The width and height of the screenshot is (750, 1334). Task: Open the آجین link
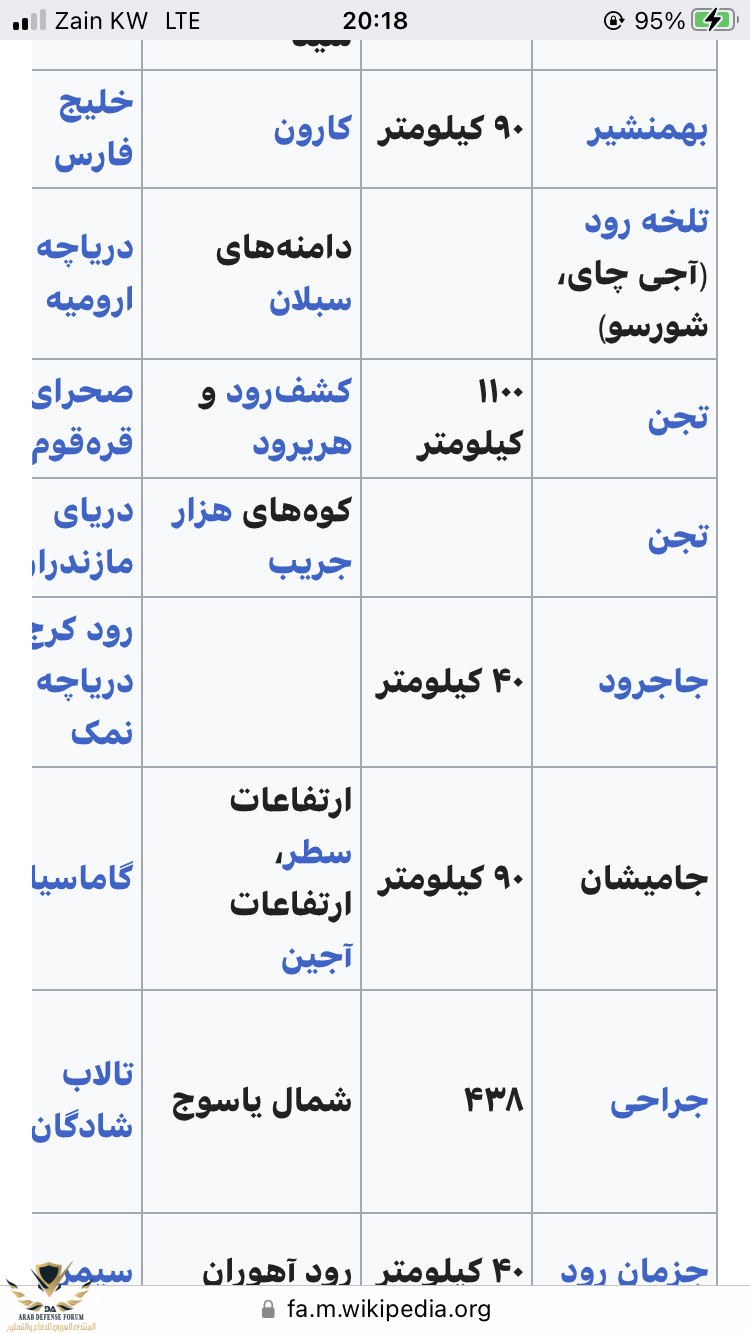pos(317,958)
